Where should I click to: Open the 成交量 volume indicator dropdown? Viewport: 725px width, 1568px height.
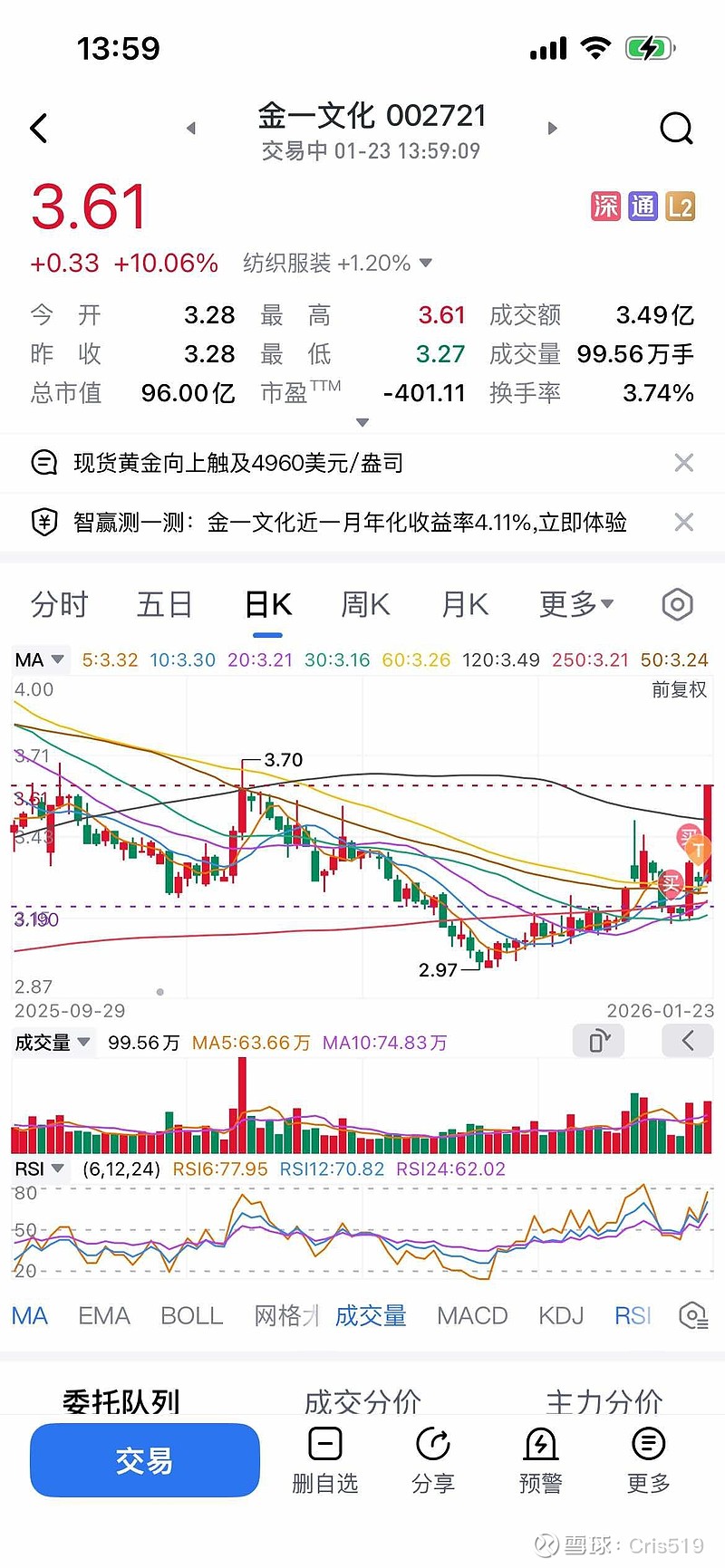click(x=54, y=1042)
